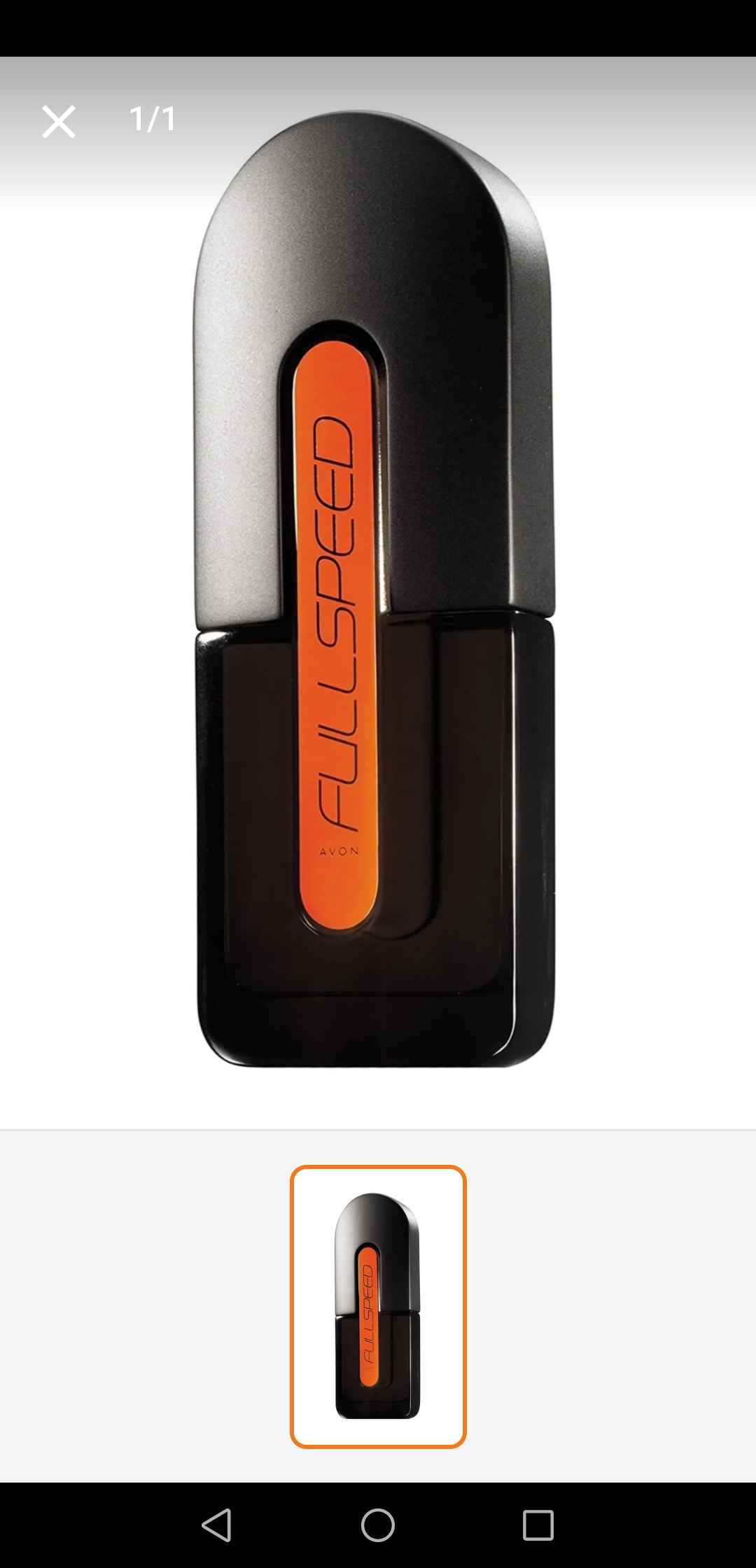756x1568 pixels.
Task: Go back with the system back button
Action: (216, 1525)
